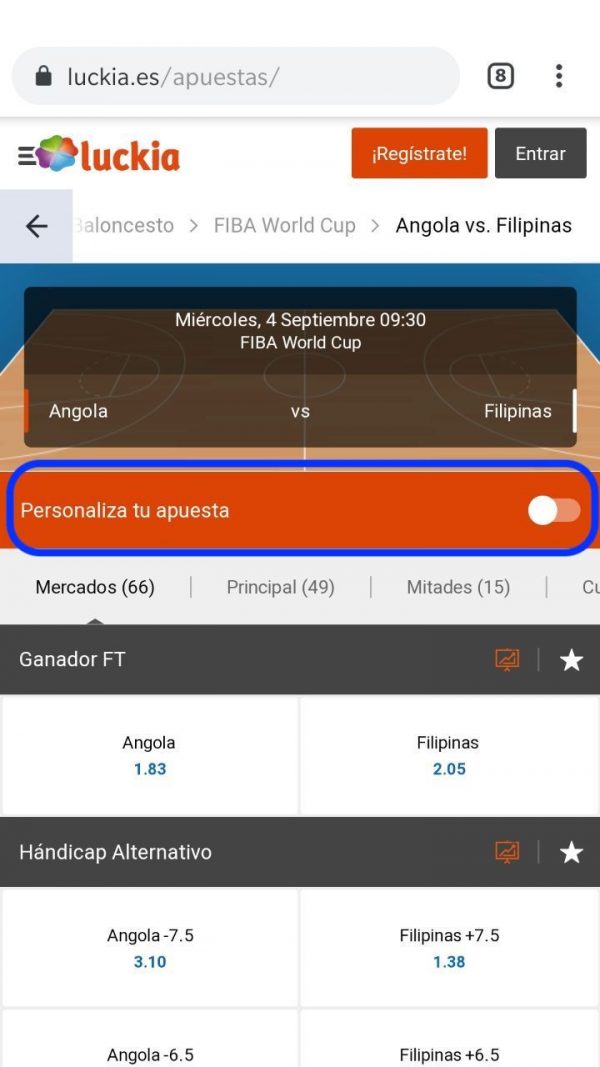Open the hamburger menu next to luckia logo
Viewport: 600px width, 1067px height.
(26, 157)
